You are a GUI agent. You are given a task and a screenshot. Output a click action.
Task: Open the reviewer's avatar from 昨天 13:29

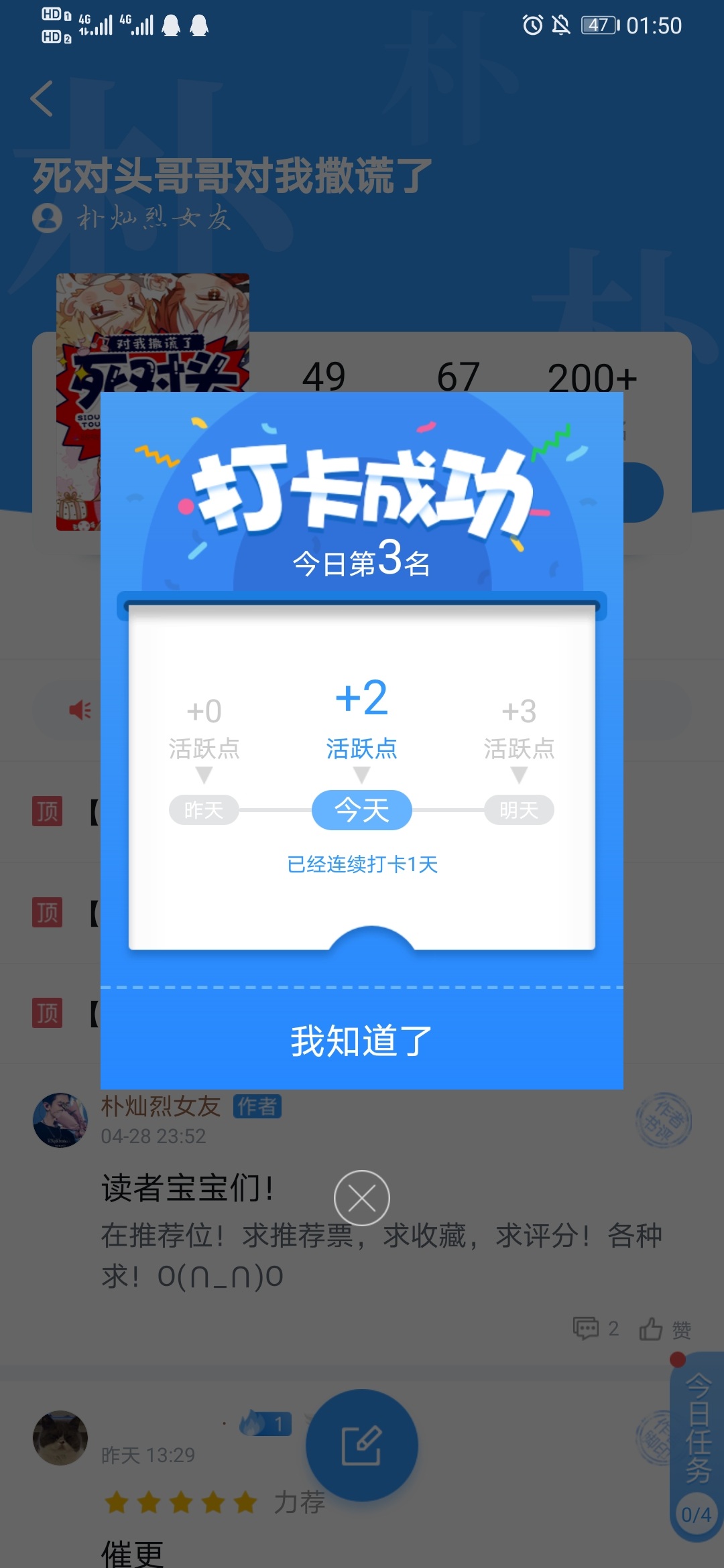coord(60,1438)
